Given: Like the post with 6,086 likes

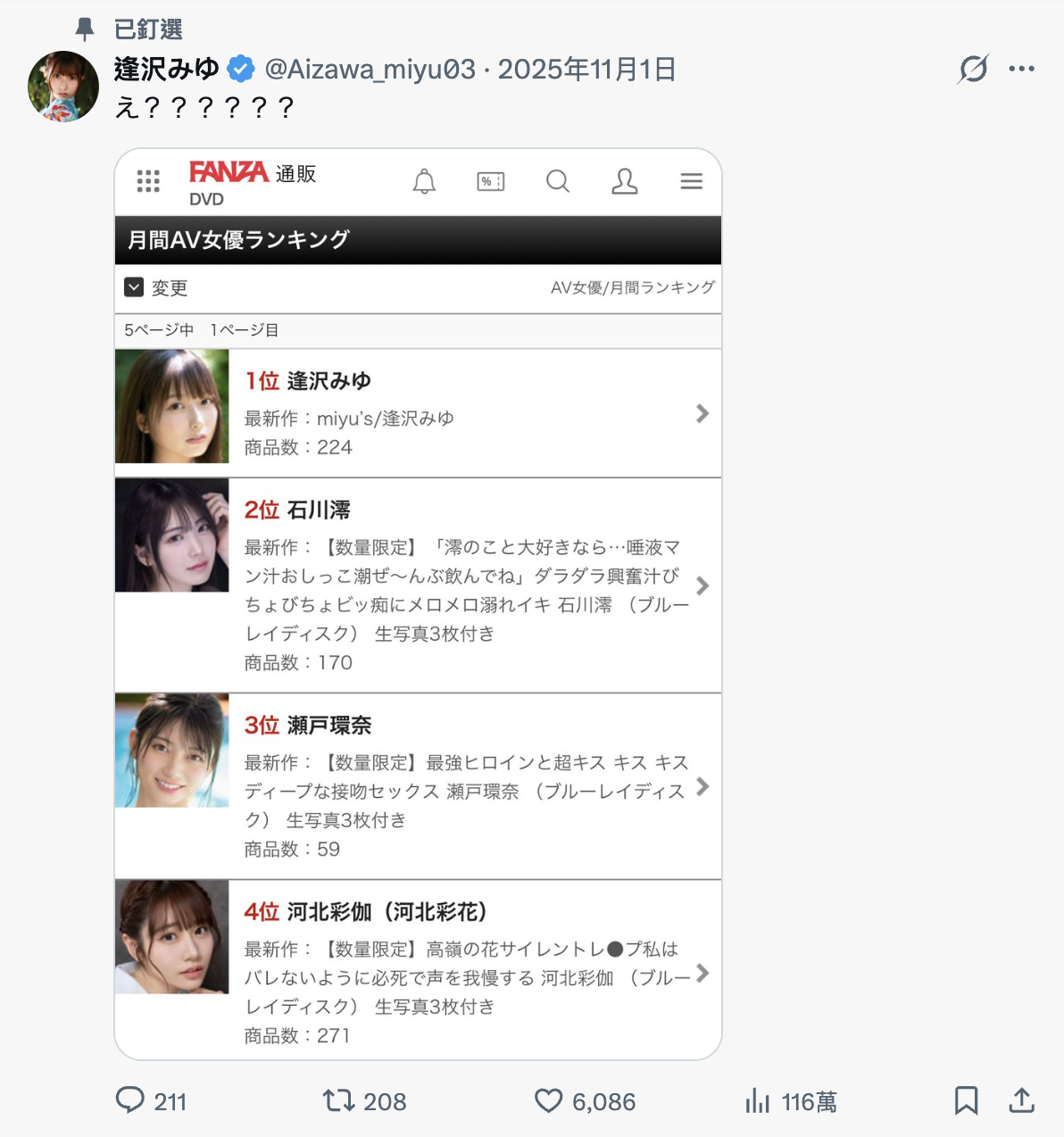Looking at the screenshot, I should click(549, 1100).
